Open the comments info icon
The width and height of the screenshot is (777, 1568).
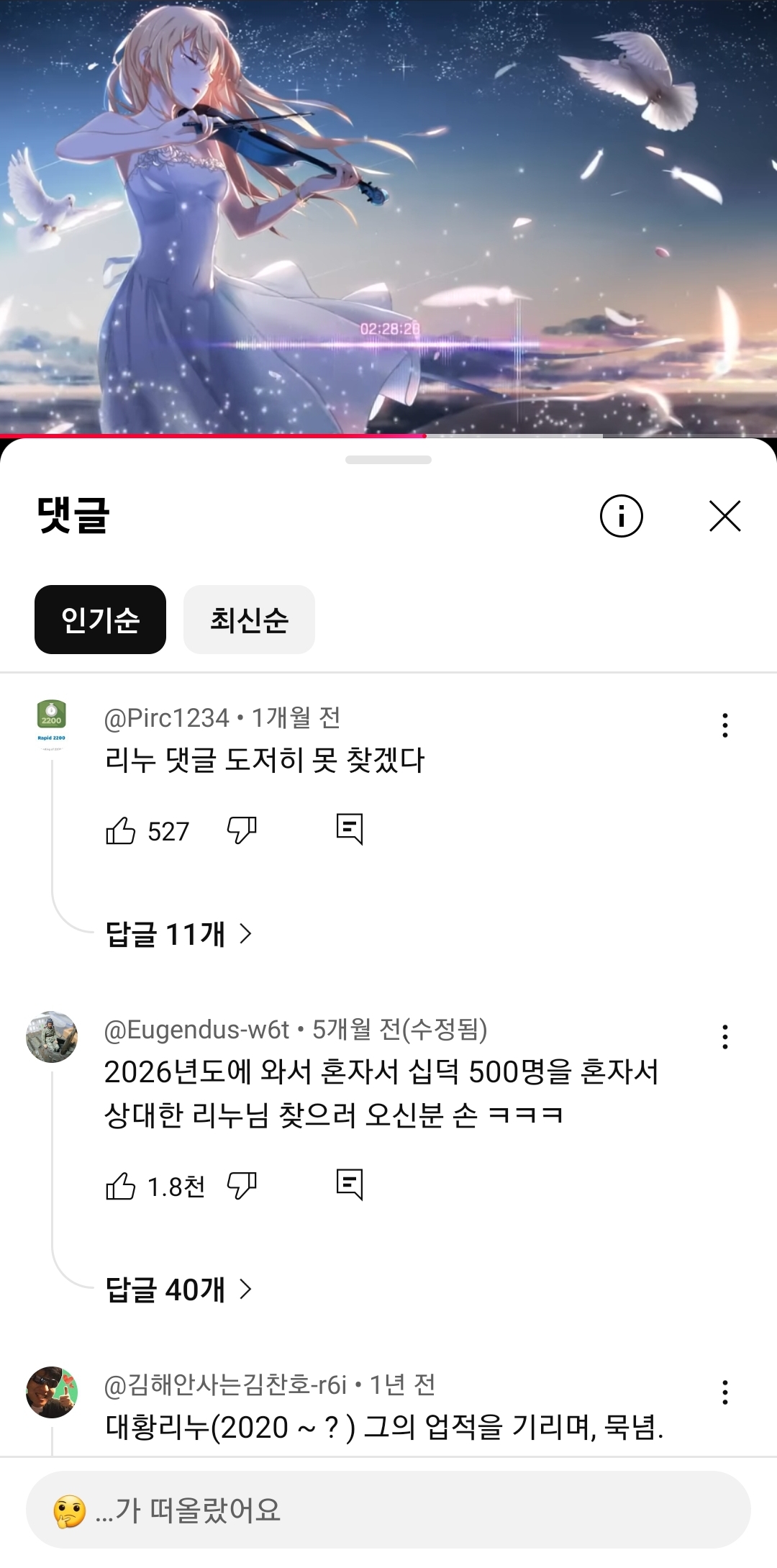pyautogui.click(x=621, y=516)
